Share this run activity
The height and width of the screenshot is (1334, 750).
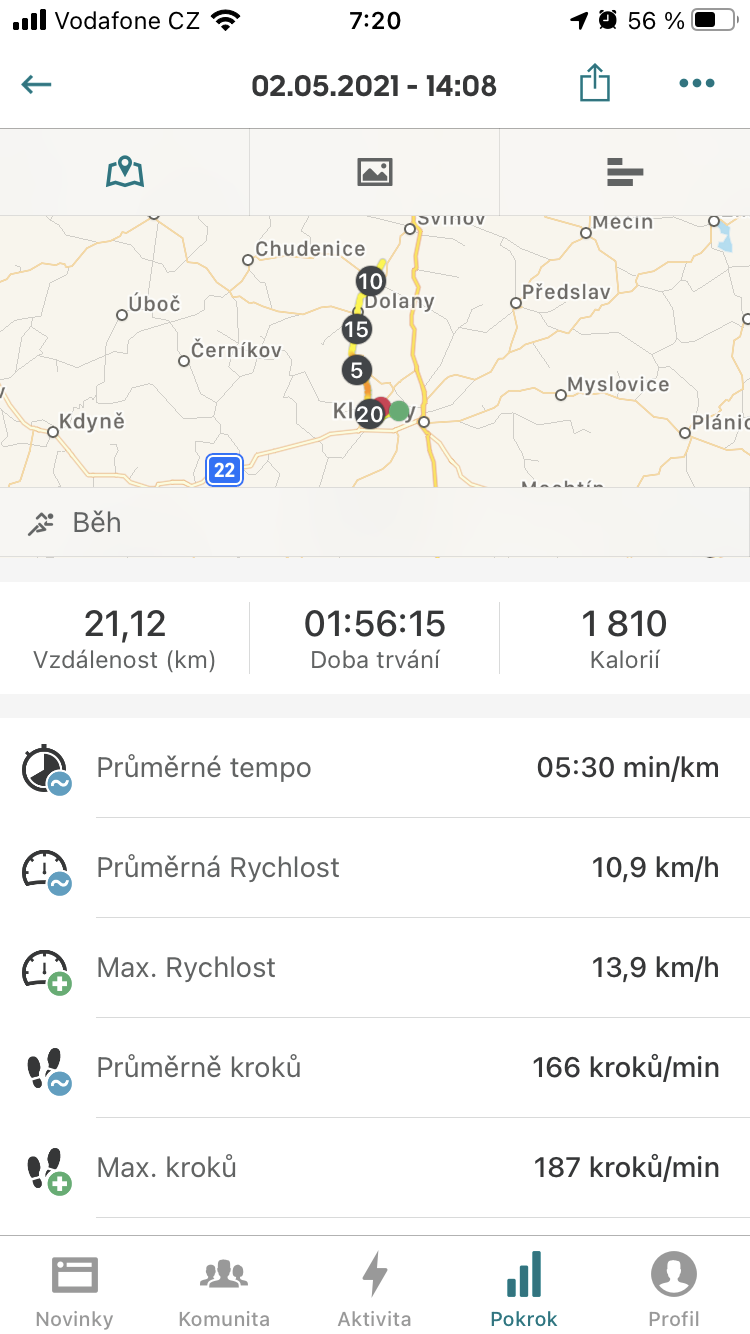tap(595, 83)
